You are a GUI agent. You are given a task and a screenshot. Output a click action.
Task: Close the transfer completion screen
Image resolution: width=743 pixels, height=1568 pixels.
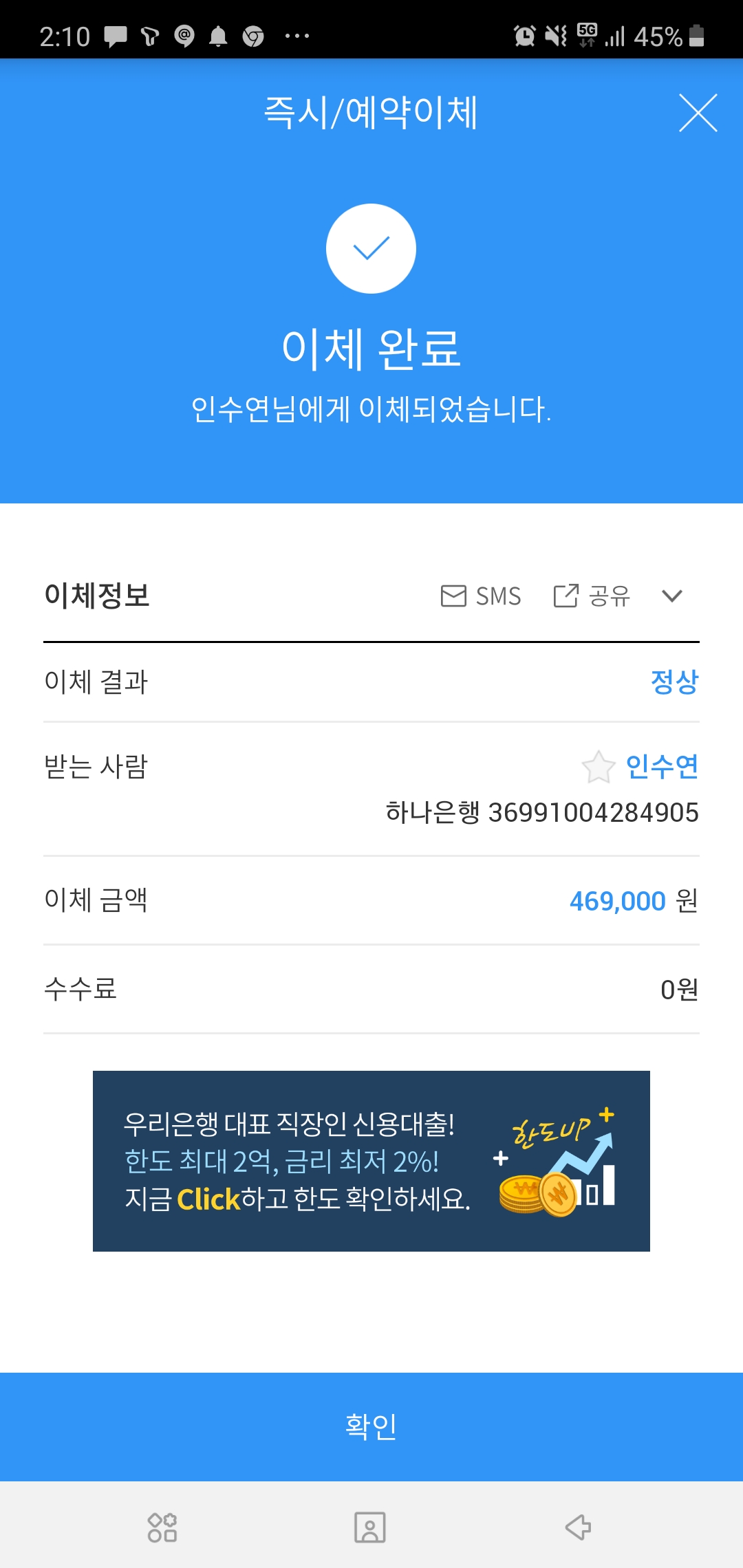[698, 113]
